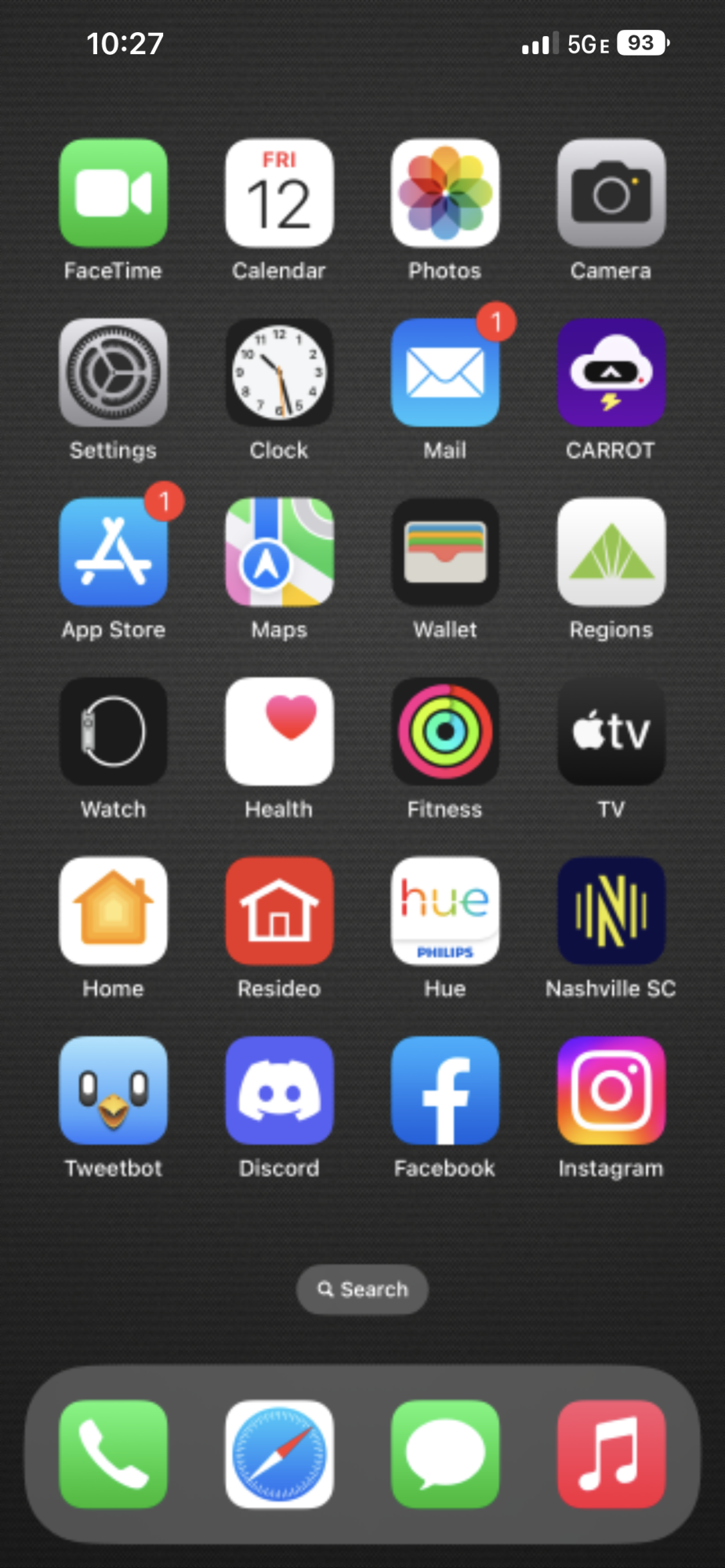Launch Maps

(x=279, y=552)
